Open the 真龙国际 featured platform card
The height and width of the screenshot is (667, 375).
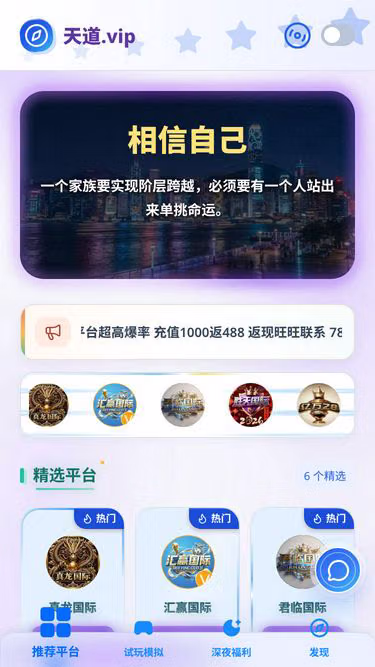click(x=73, y=570)
